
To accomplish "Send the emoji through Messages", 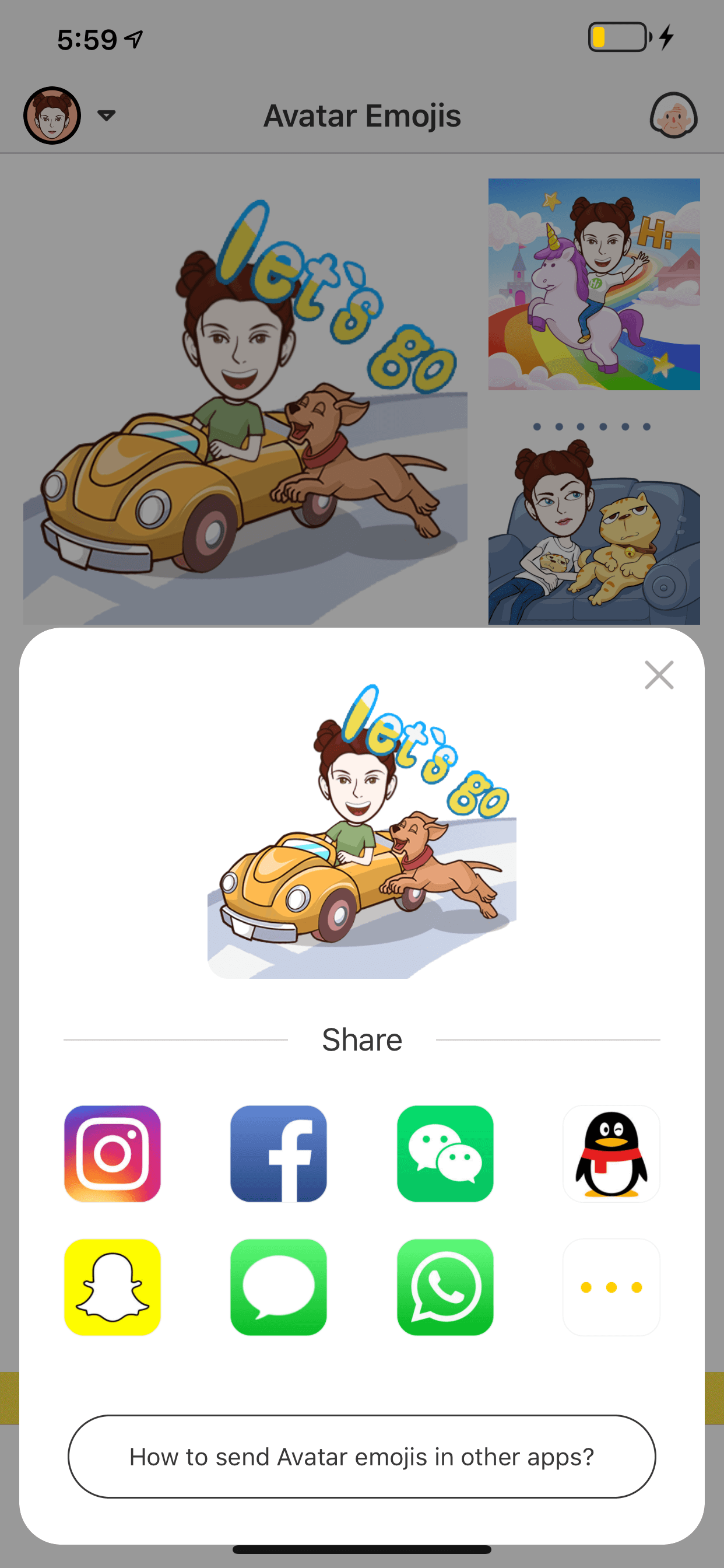I will [279, 1287].
